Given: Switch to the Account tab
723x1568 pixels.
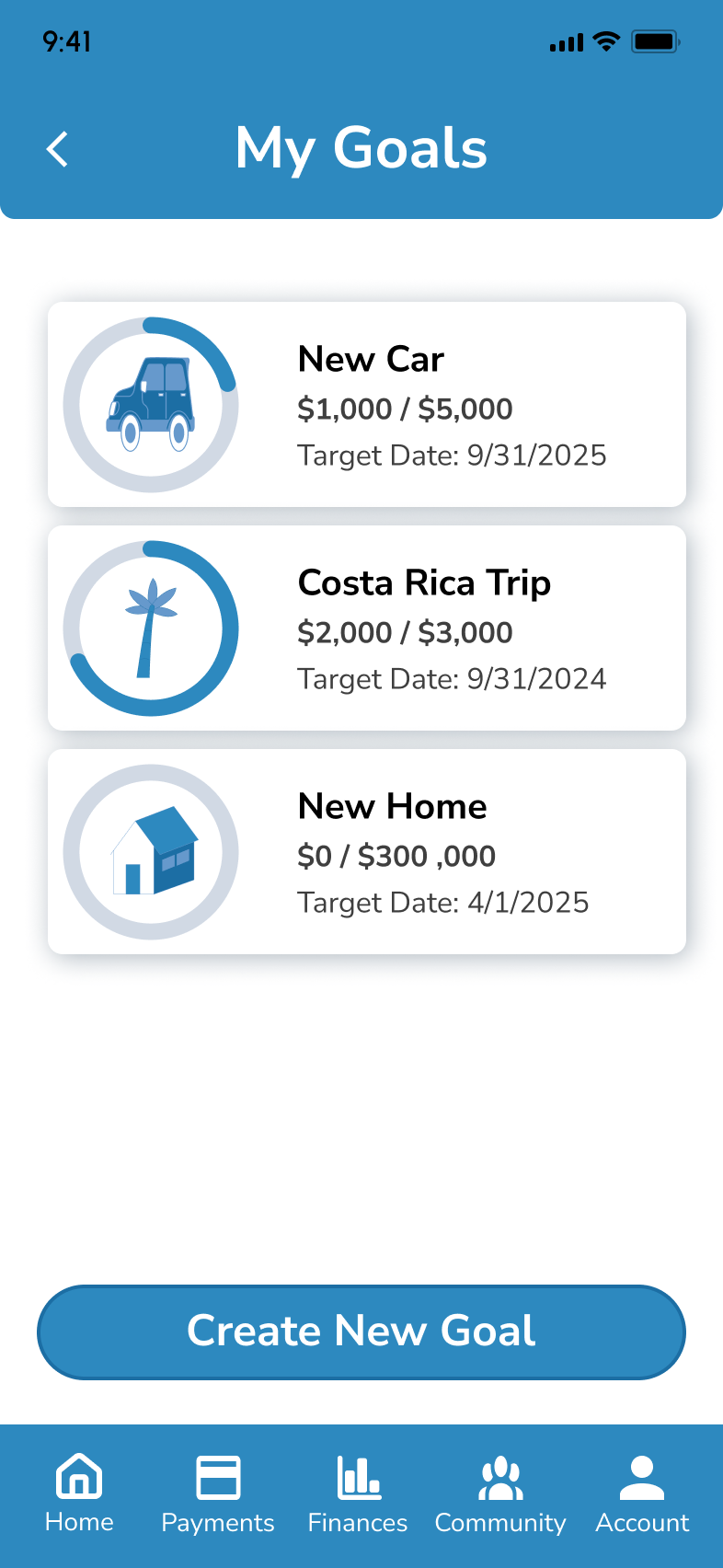Looking at the screenshot, I should [x=642, y=1494].
